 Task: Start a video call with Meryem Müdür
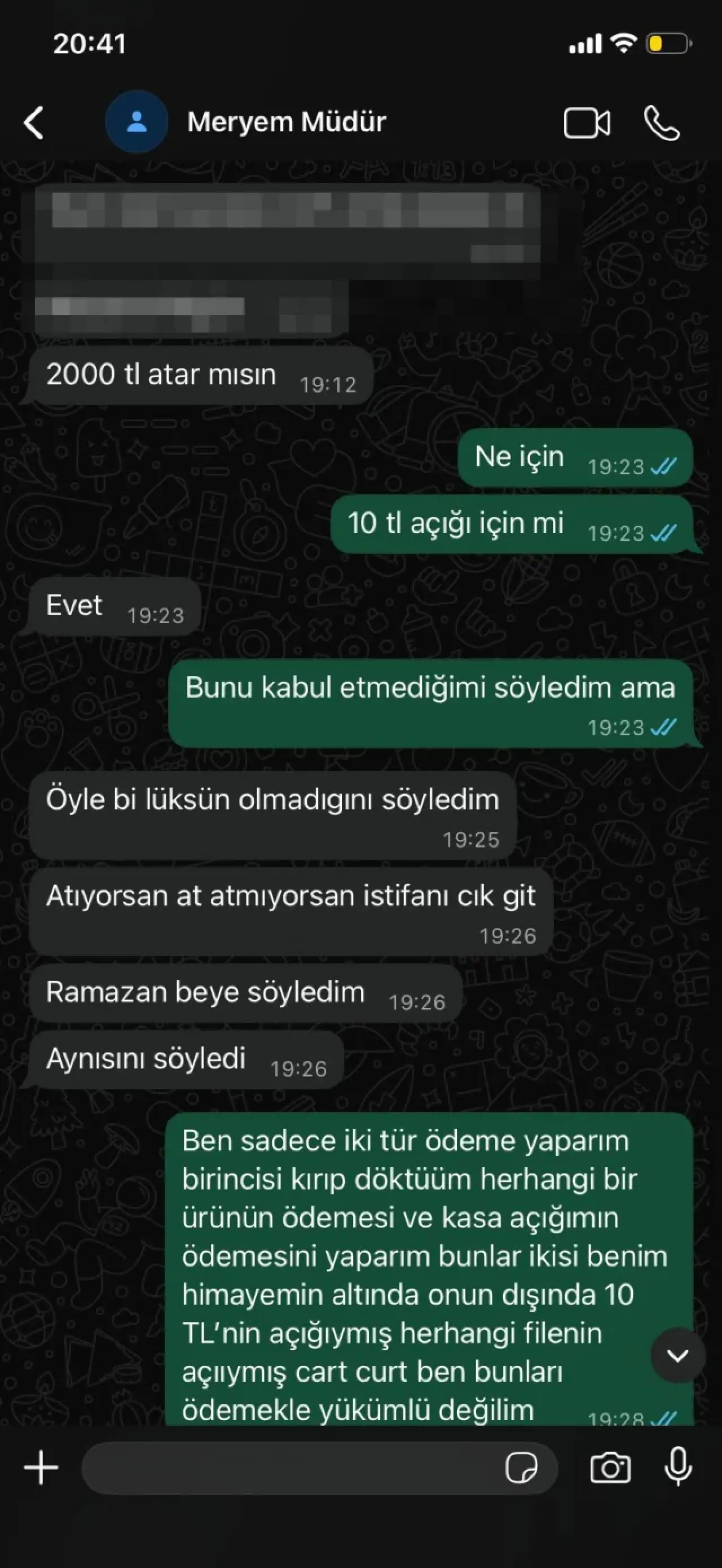tap(587, 123)
